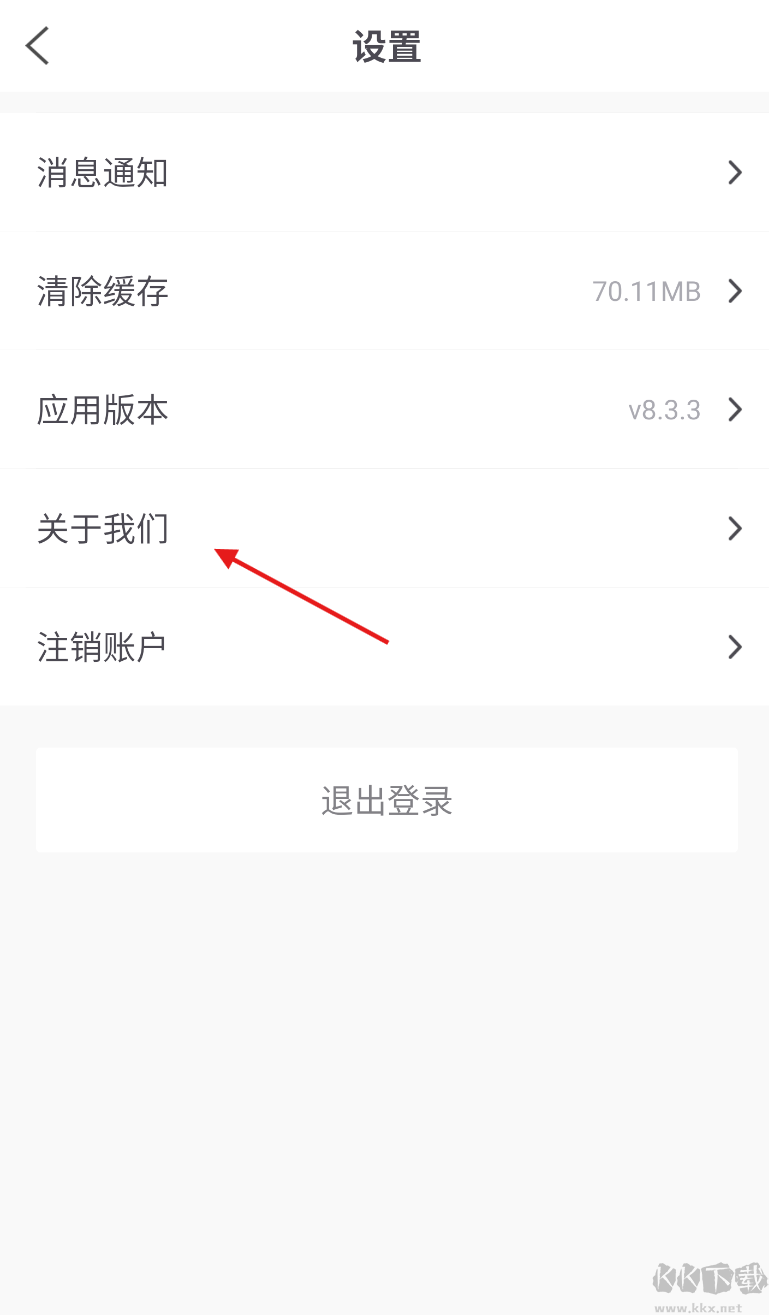Screen dimensions: 769x1315
Task: Tap the chevron next to 注销账户
Action: tap(735, 646)
